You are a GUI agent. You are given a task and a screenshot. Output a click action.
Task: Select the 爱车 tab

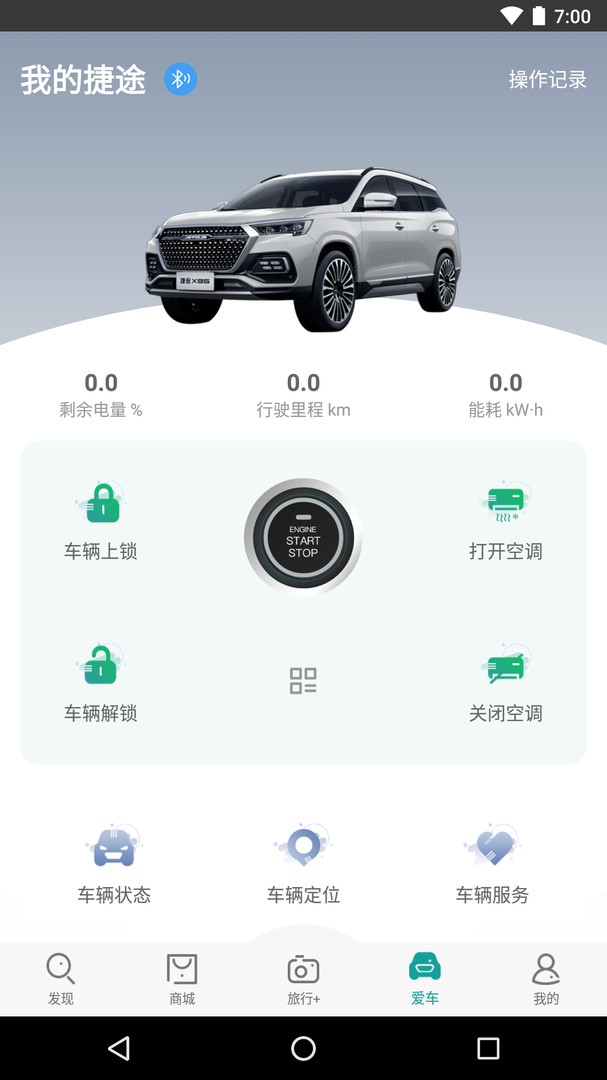[425, 979]
